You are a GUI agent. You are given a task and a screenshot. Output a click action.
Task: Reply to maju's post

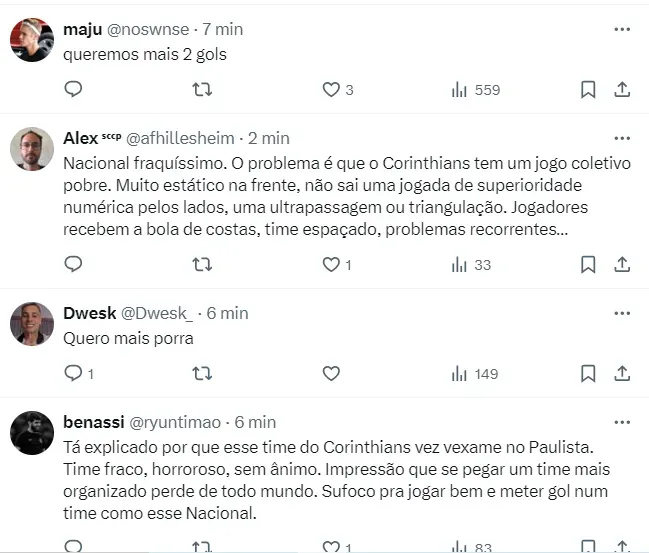click(73, 90)
